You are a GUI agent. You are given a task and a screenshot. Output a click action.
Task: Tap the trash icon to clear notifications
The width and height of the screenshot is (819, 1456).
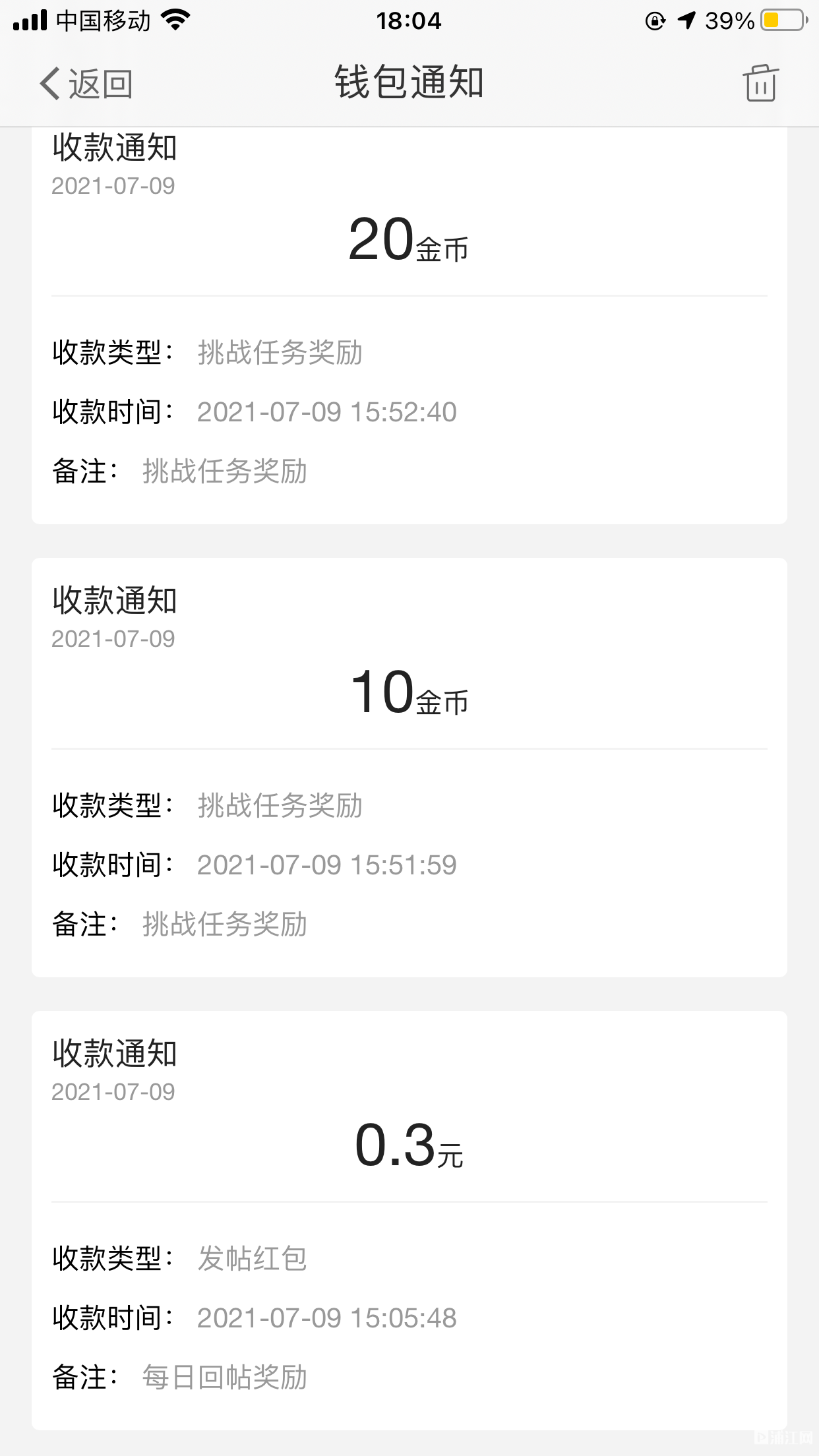760,83
